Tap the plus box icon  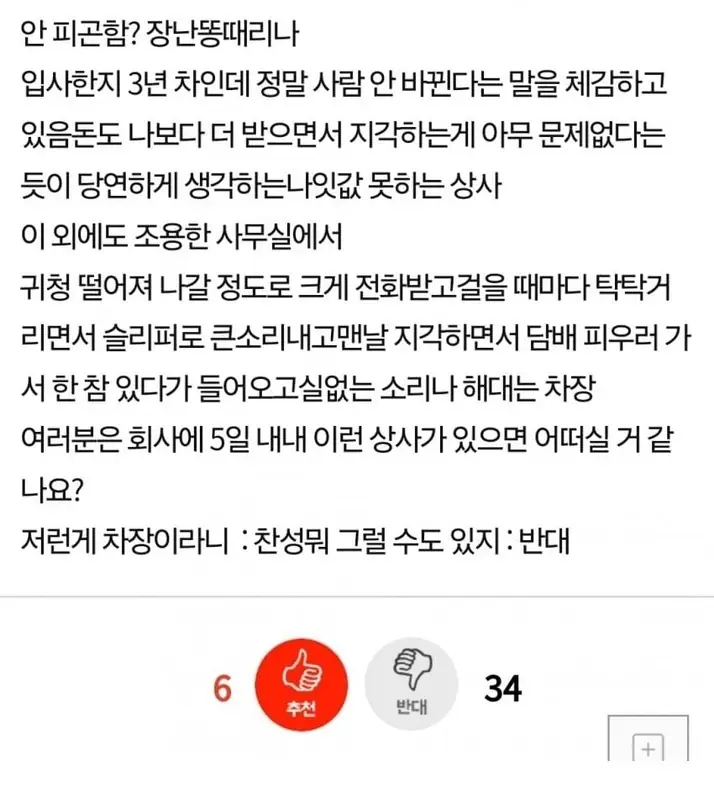click(647, 749)
